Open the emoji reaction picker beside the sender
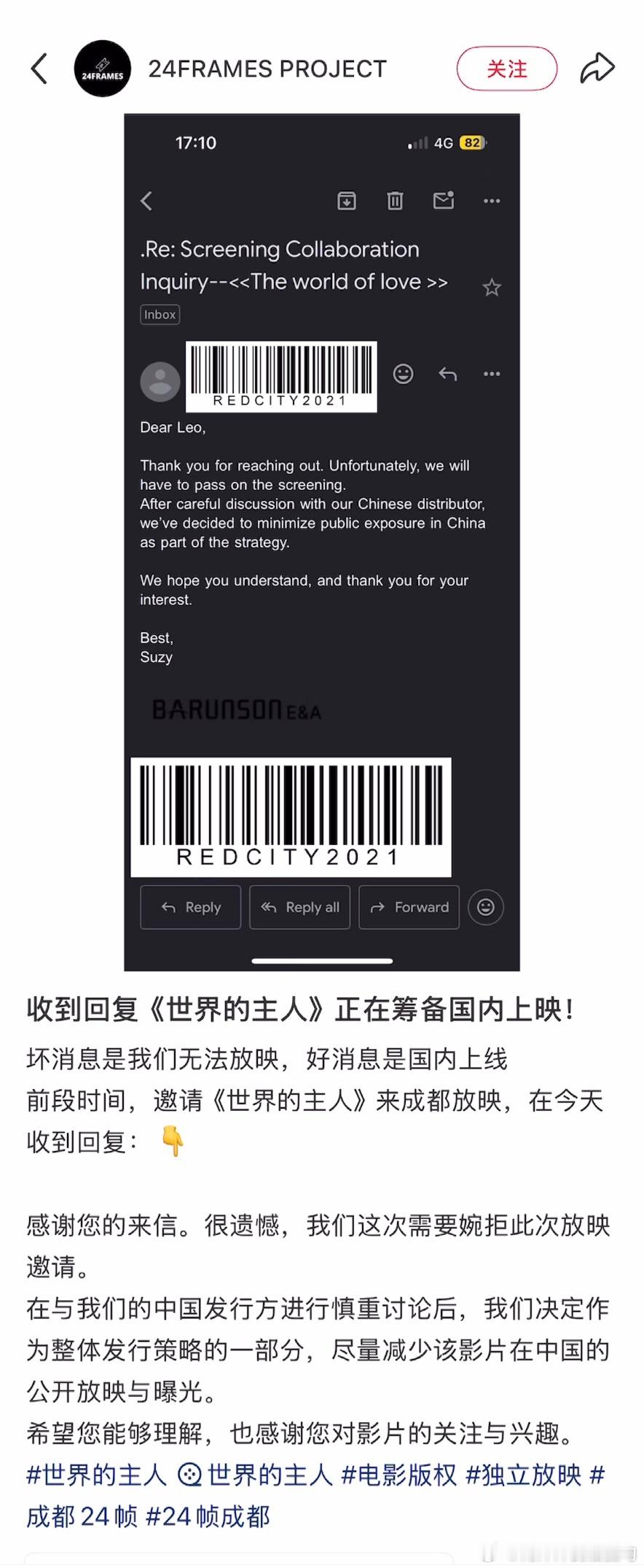Screen dimensions: 644x1568 402,374
